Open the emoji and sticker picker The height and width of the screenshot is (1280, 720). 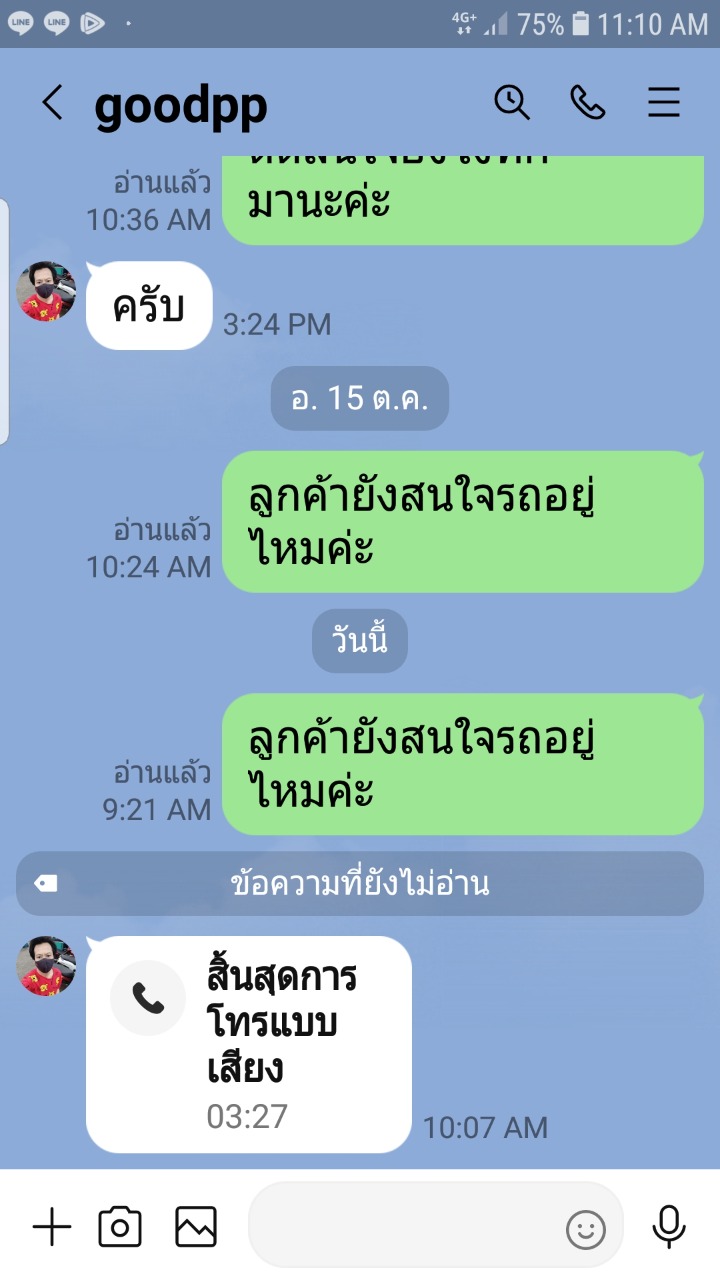point(586,1229)
